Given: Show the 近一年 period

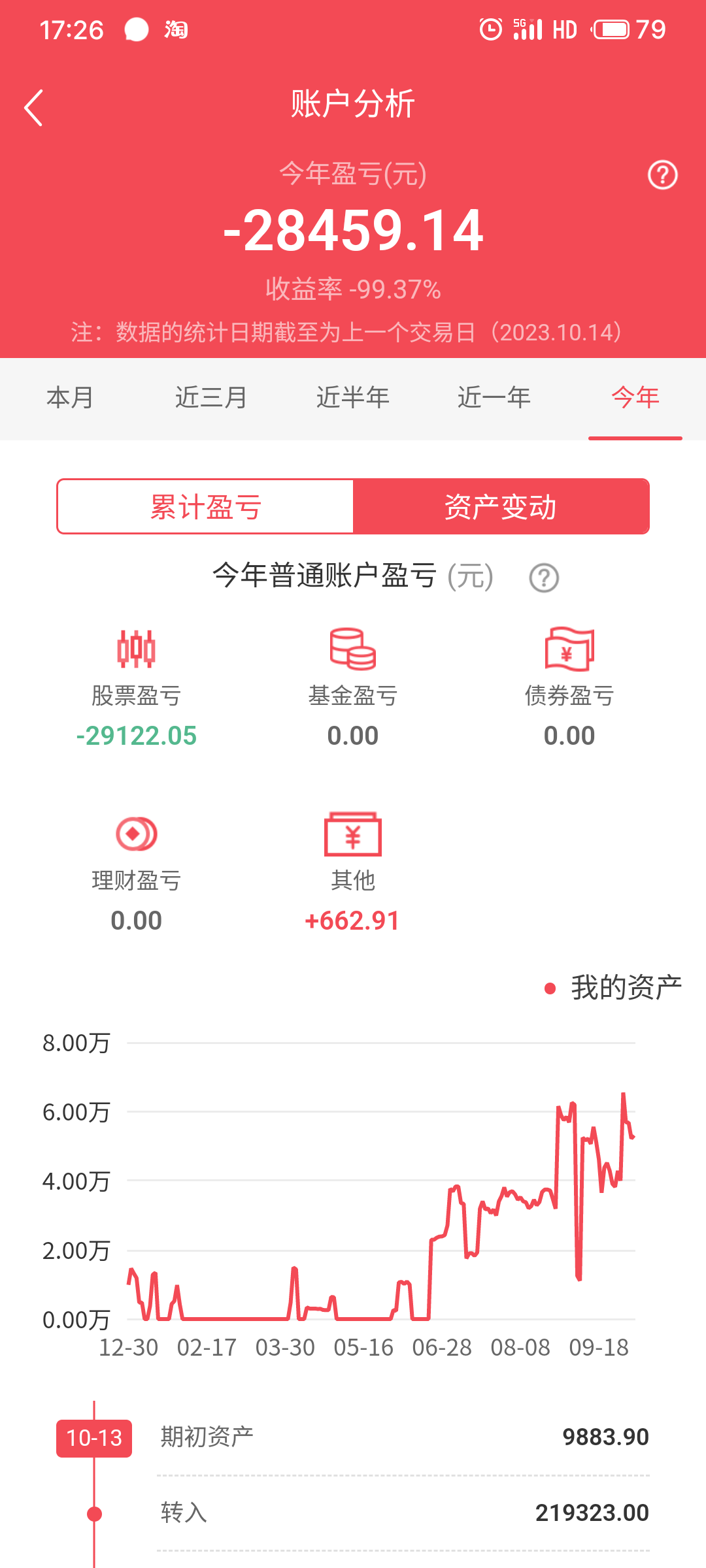Looking at the screenshot, I should tap(494, 397).
